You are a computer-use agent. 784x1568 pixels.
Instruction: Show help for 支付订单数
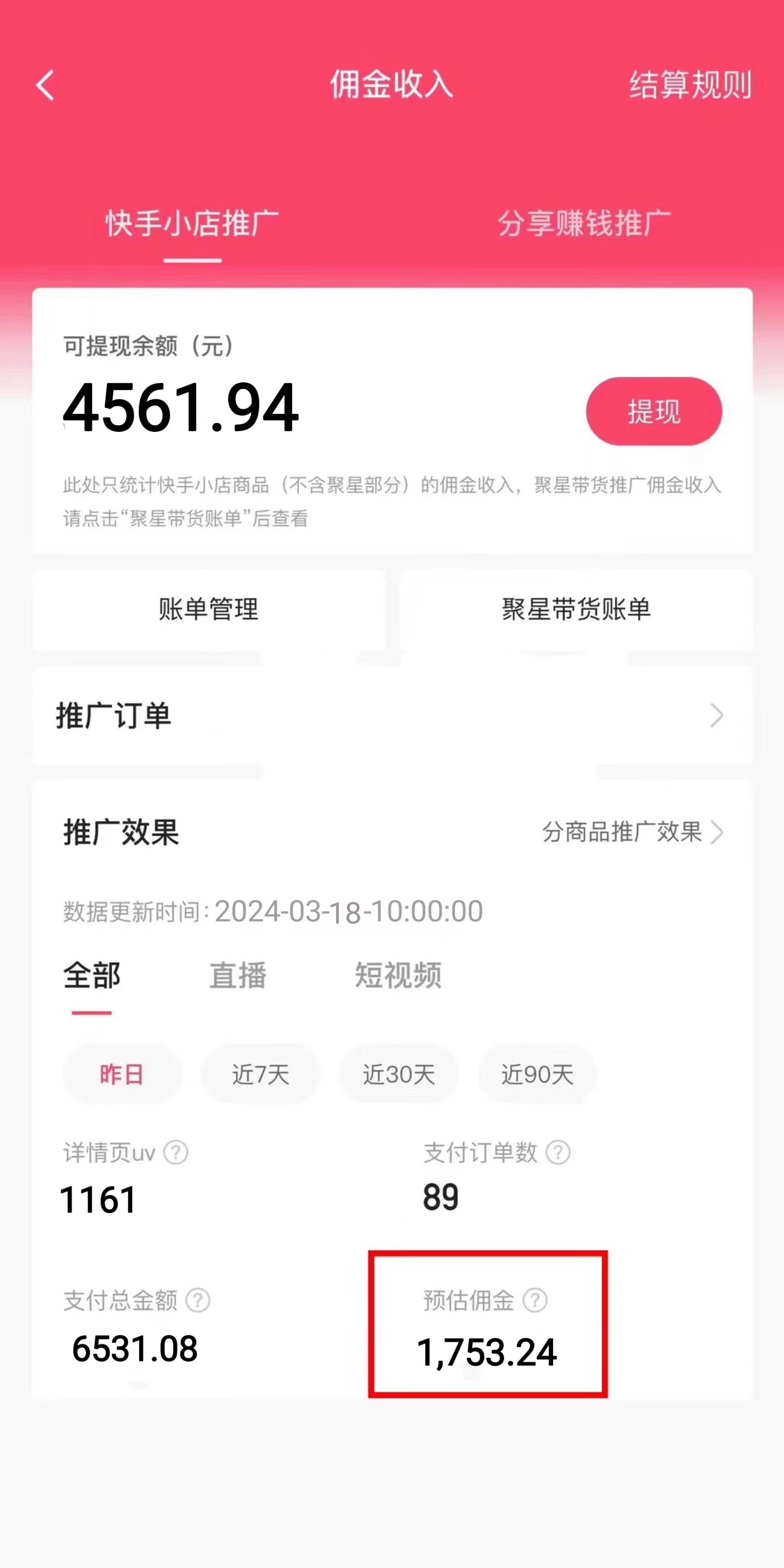pos(557,1152)
